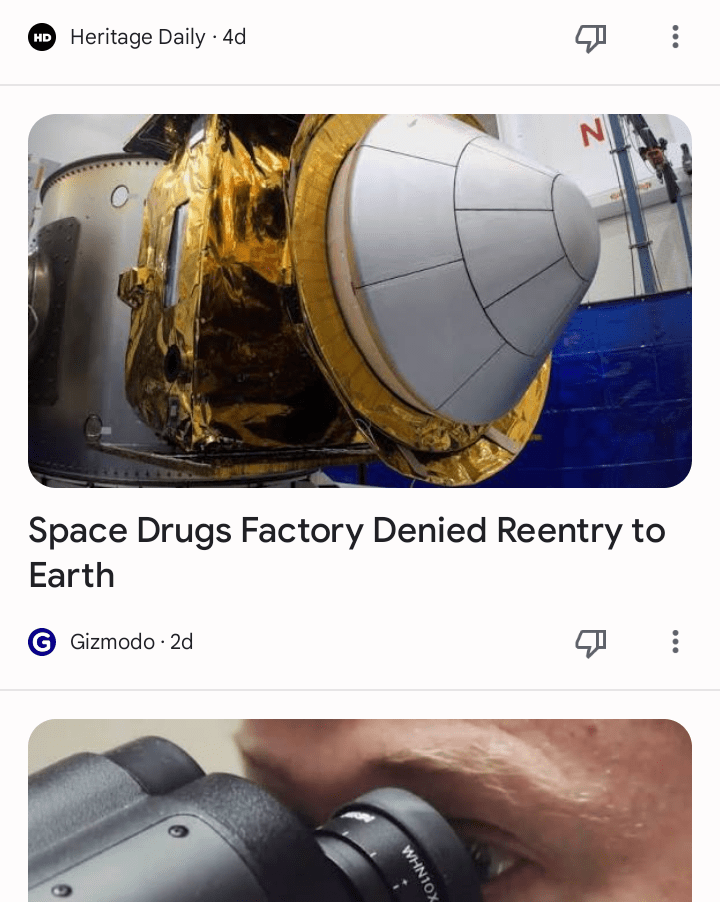Dislike the Gizmodo story

click(591, 642)
